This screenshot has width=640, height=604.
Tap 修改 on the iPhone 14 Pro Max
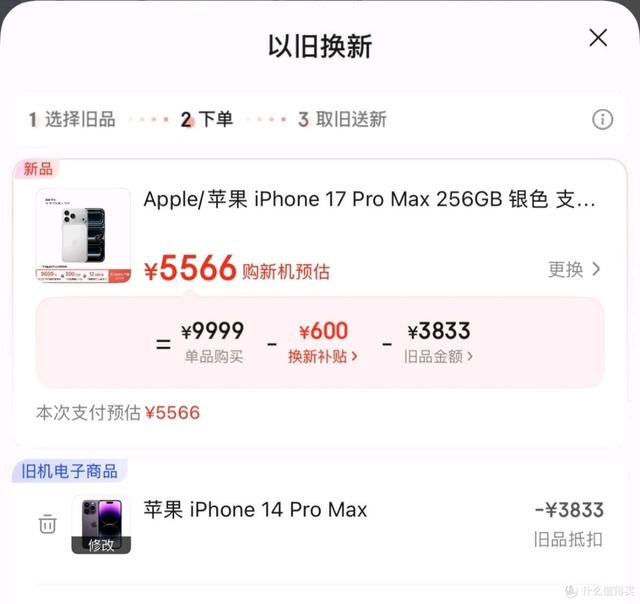point(101,544)
